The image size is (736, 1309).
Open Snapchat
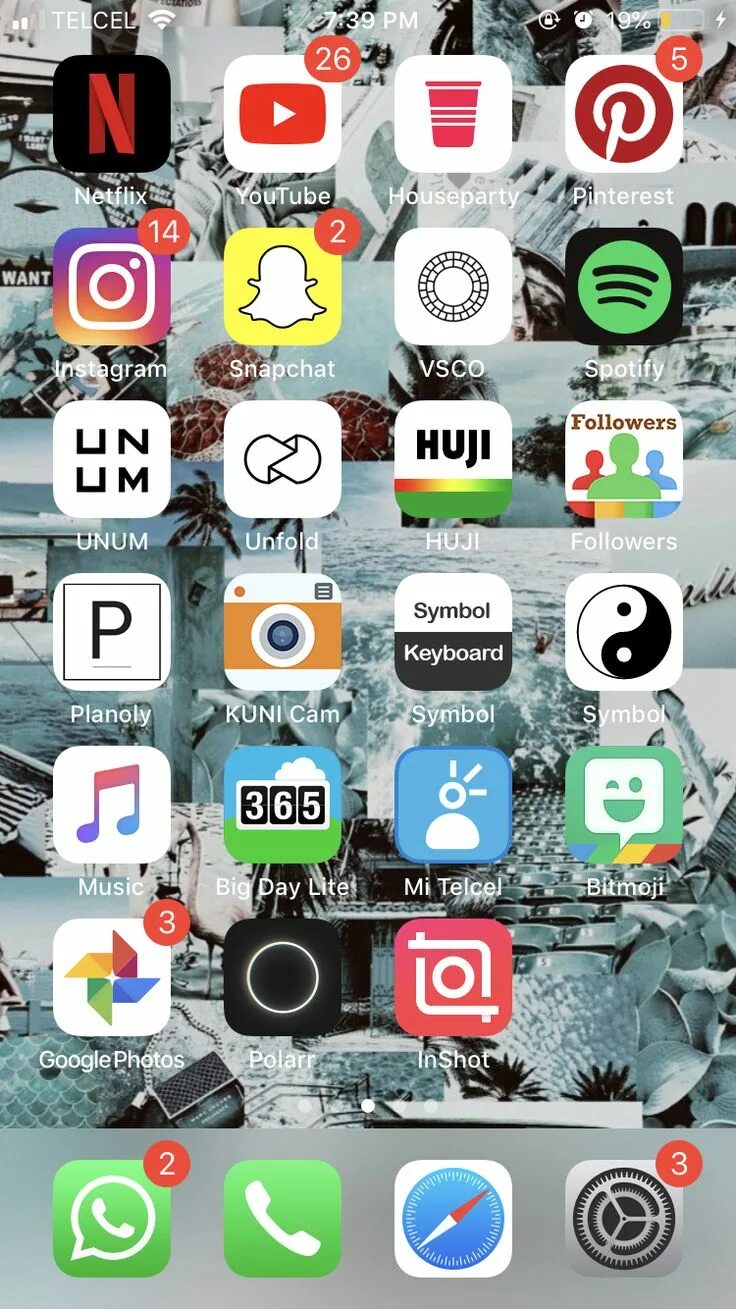click(283, 287)
